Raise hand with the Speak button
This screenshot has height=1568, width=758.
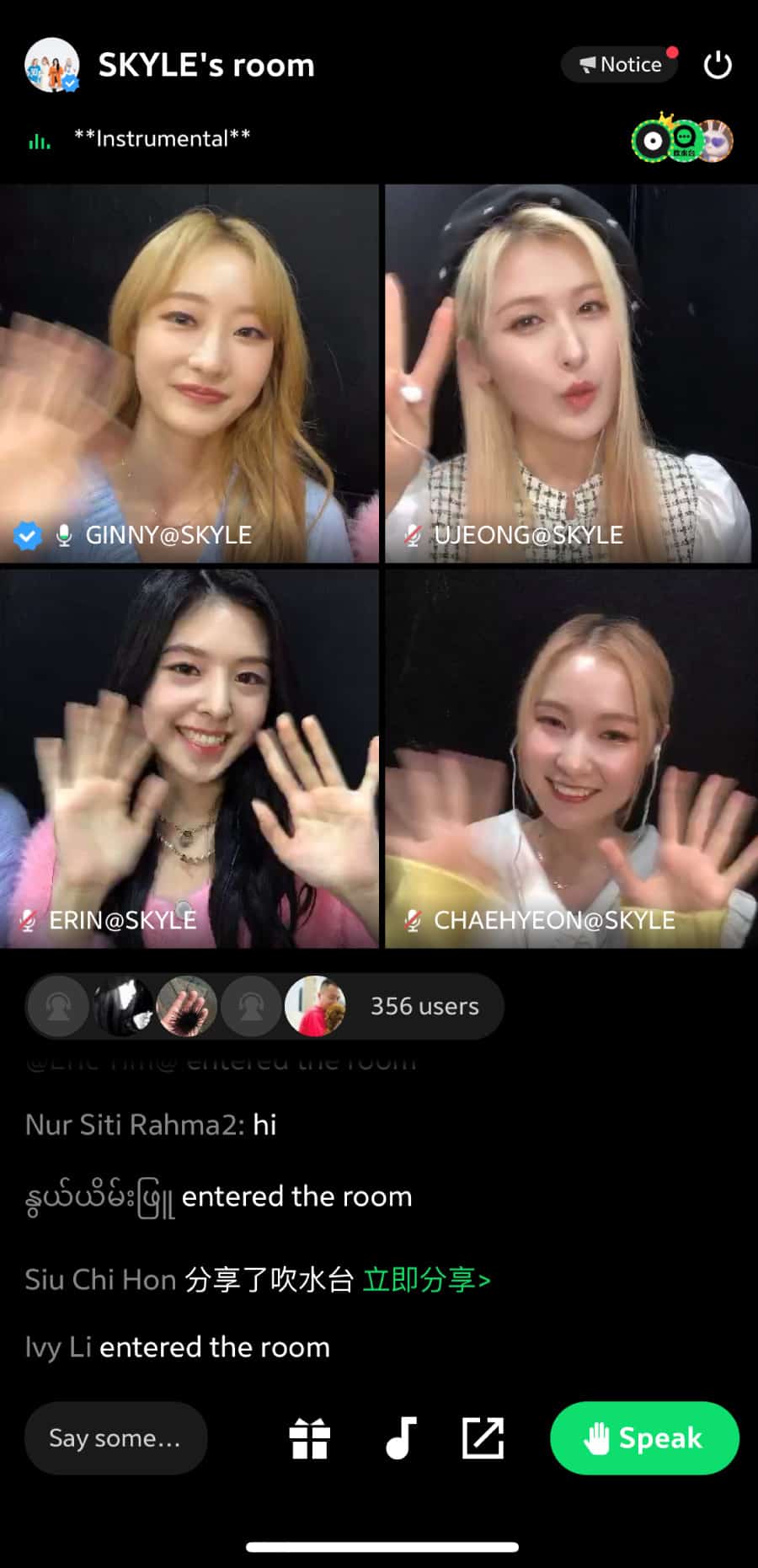(x=644, y=1438)
